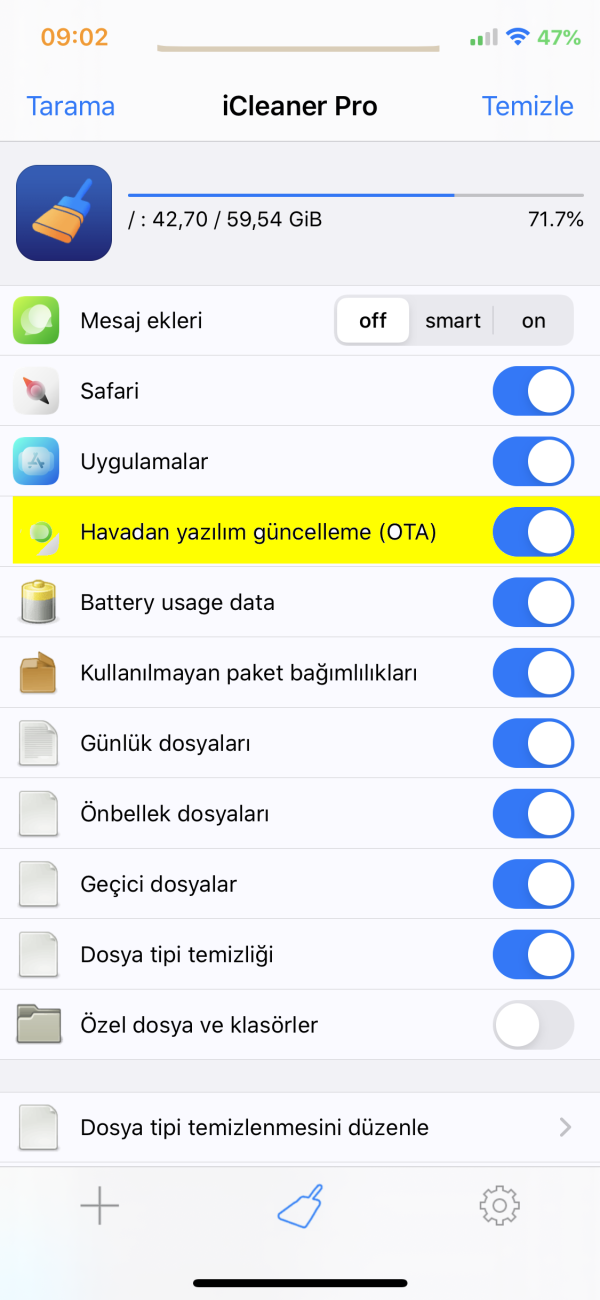The width and height of the screenshot is (600, 1300).
Task: Open Dosya tipi temizlenmesini düzenle
Action: [x=300, y=1128]
